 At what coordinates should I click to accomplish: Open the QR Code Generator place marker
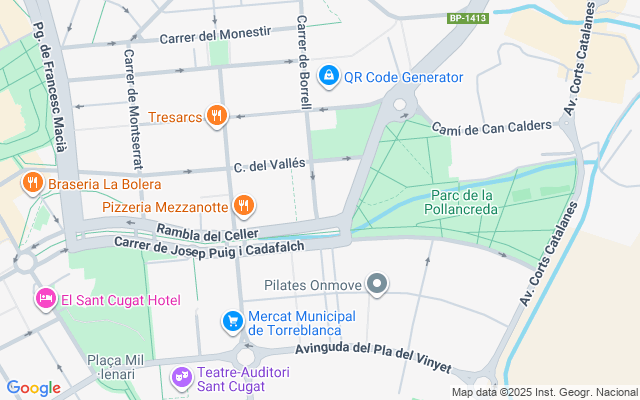[329, 76]
